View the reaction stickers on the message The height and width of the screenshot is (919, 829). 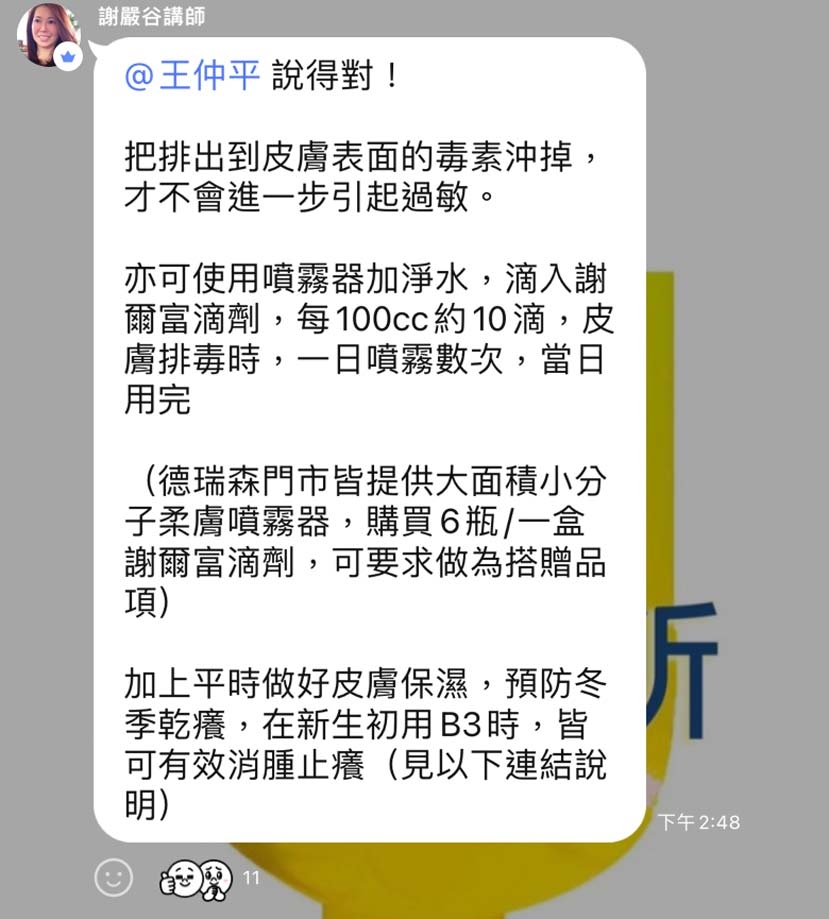pos(196,878)
